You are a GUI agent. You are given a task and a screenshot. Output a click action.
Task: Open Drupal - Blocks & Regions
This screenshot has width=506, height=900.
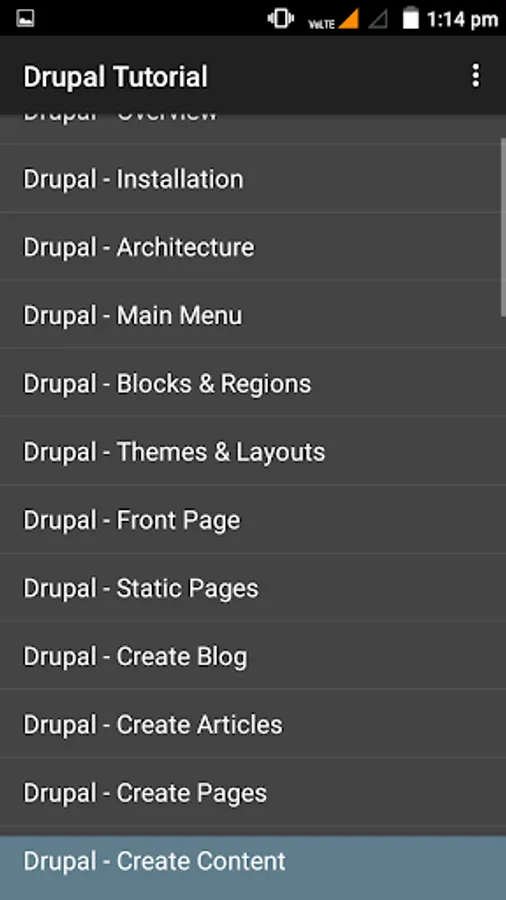tap(253, 383)
